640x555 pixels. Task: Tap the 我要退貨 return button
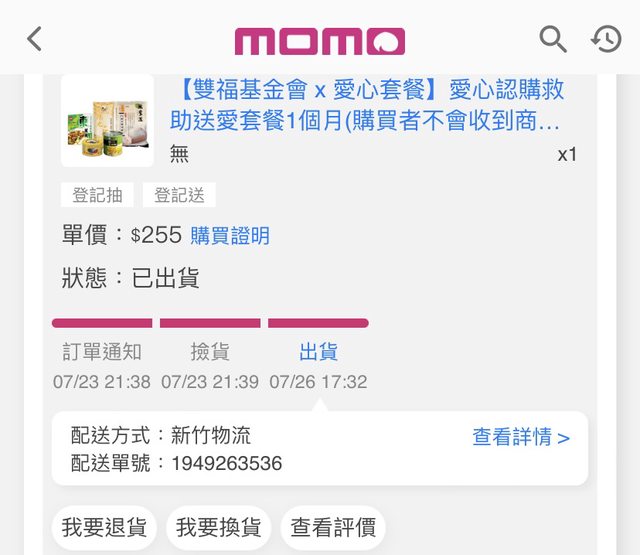coord(104,527)
